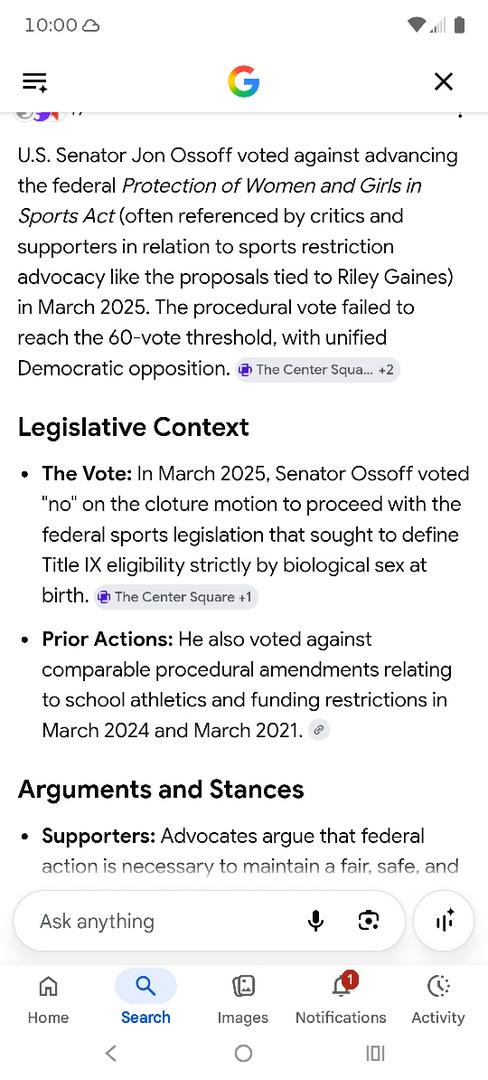Go to the Home tab
488x1080 pixels.
click(48, 998)
